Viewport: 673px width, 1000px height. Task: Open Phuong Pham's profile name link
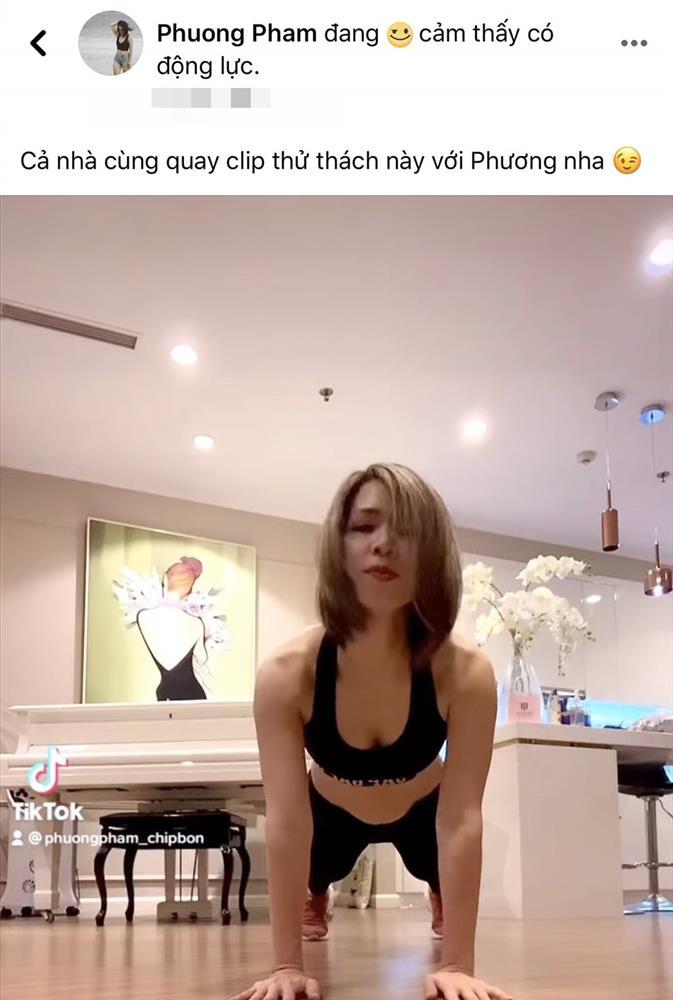point(236,34)
